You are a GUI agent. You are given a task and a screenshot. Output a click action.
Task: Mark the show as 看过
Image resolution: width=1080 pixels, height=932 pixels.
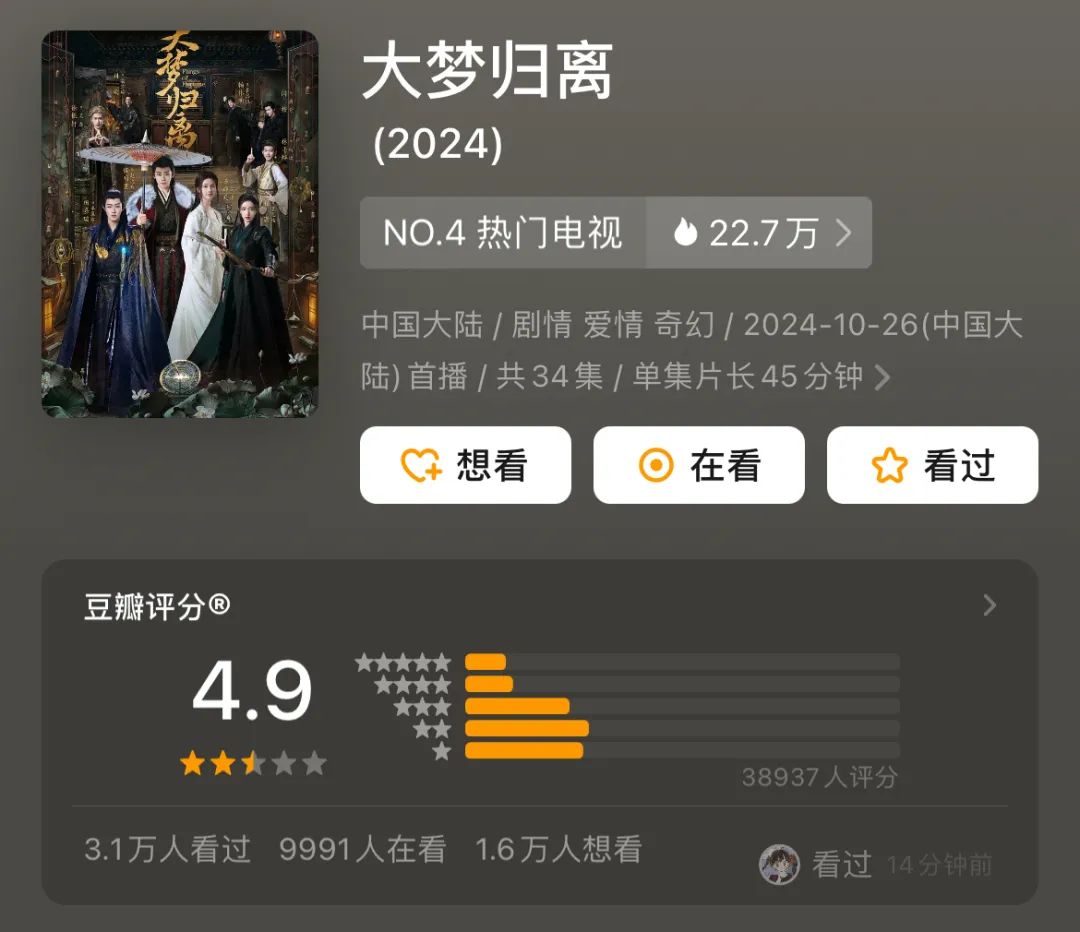coord(932,465)
